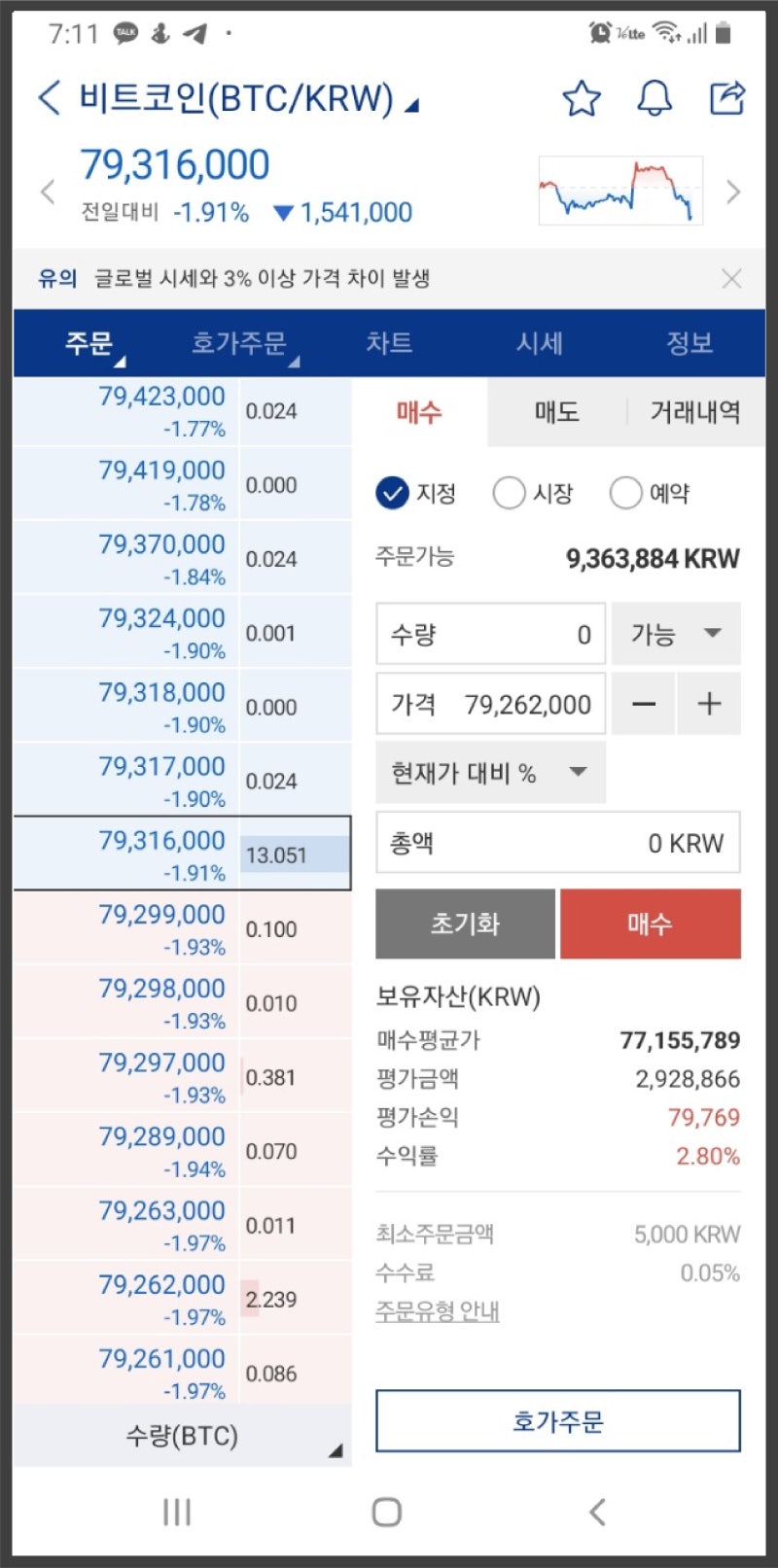This screenshot has width=778, height=1568.
Task: Tap the share icon at top right
Action: point(725,98)
